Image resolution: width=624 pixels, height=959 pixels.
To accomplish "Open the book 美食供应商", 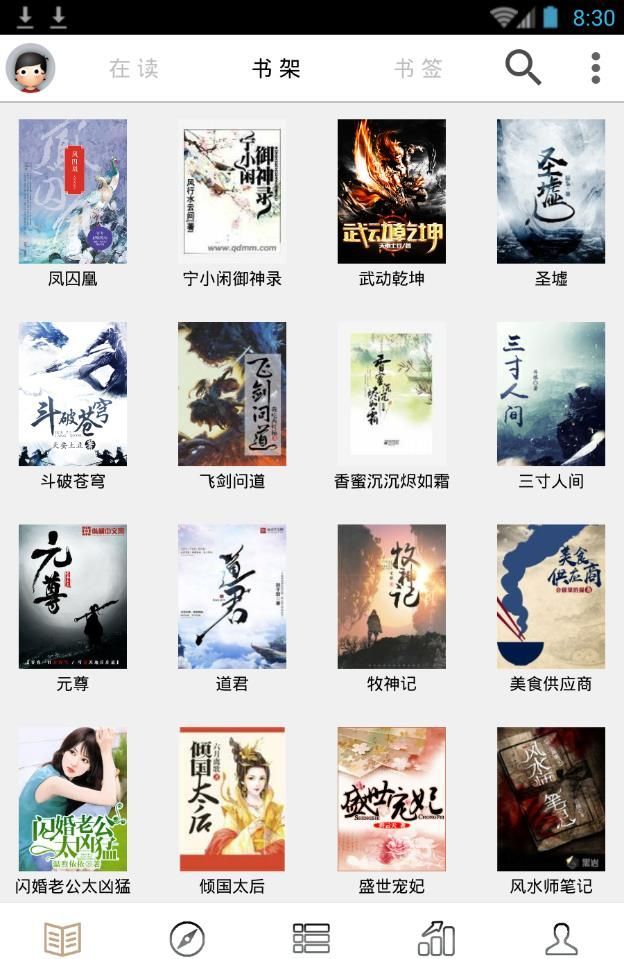I will [551, 596].
